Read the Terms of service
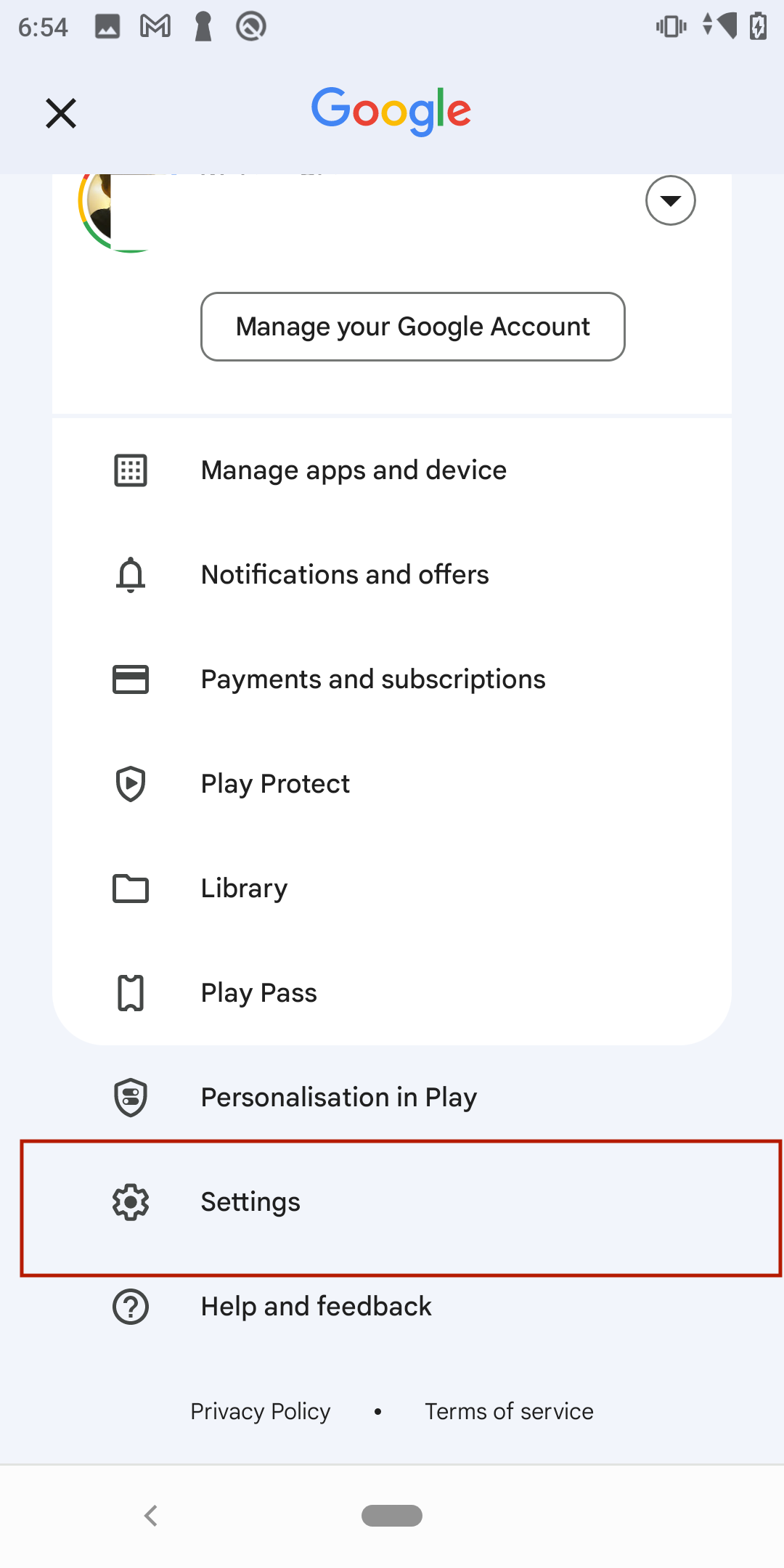Image resolution: width=784 pixels, height=1568 pixels. (x=509, y=1411)
